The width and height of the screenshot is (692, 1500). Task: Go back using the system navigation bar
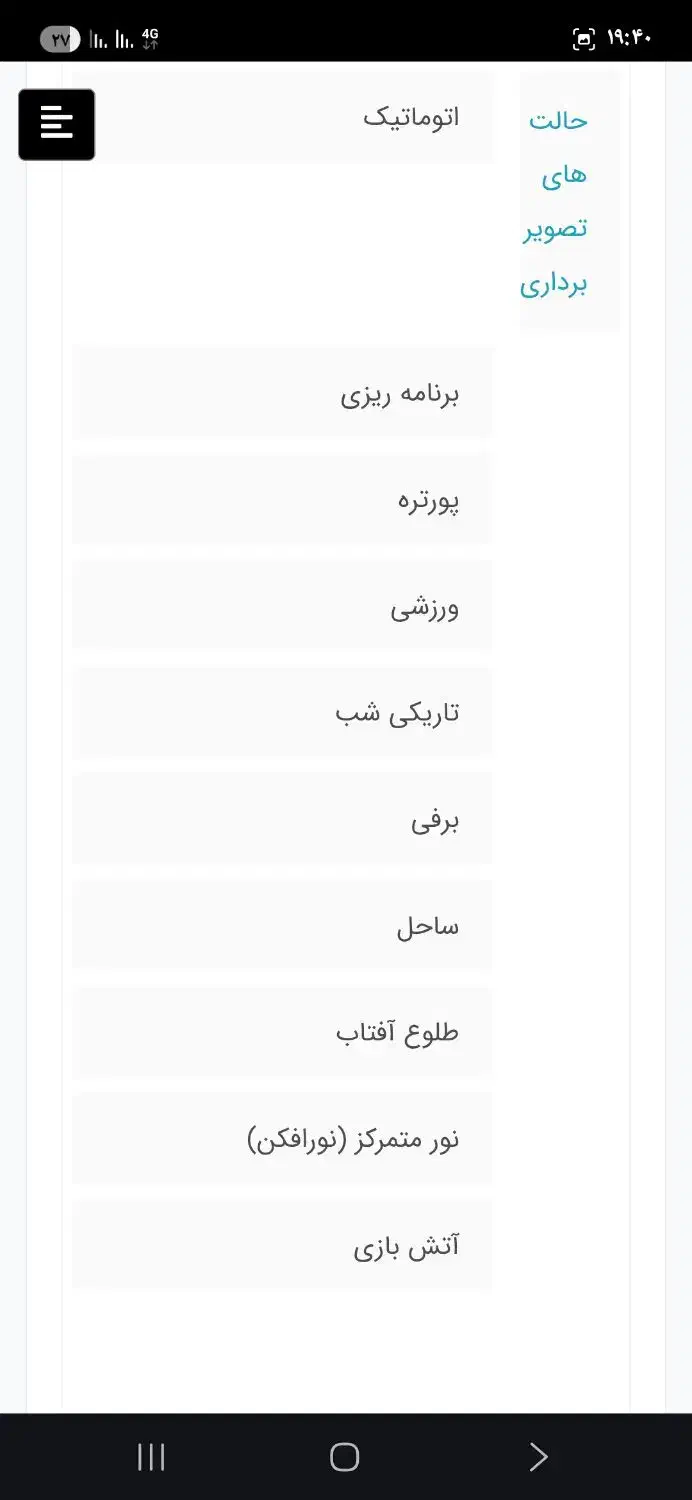pyautogui.click(x=538, y=1457)
